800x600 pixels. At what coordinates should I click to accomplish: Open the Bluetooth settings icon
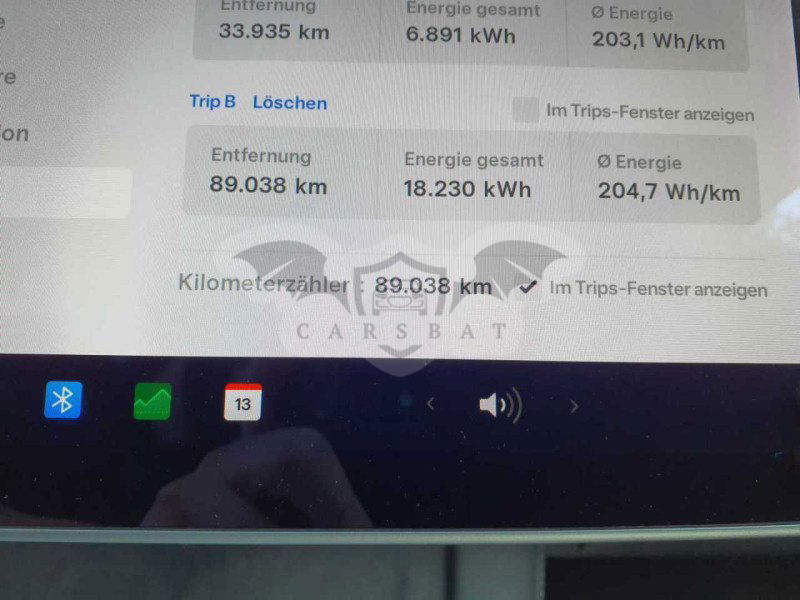point(63,401)
